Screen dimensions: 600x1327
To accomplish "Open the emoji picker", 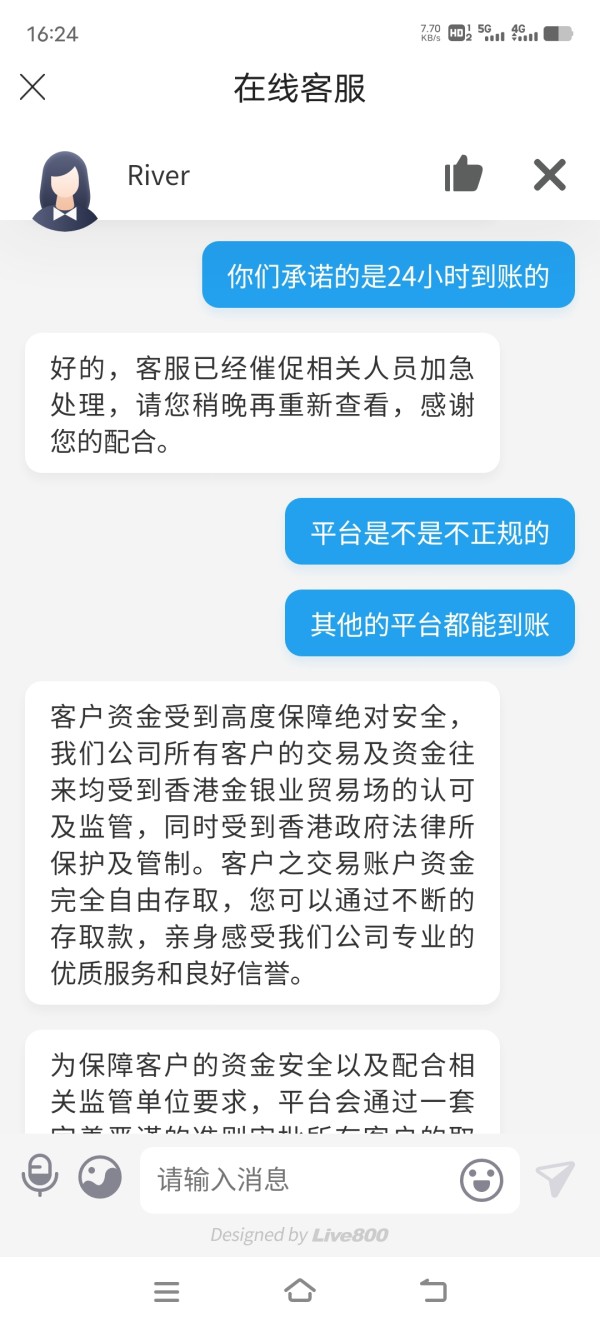I will [481, 1180].
